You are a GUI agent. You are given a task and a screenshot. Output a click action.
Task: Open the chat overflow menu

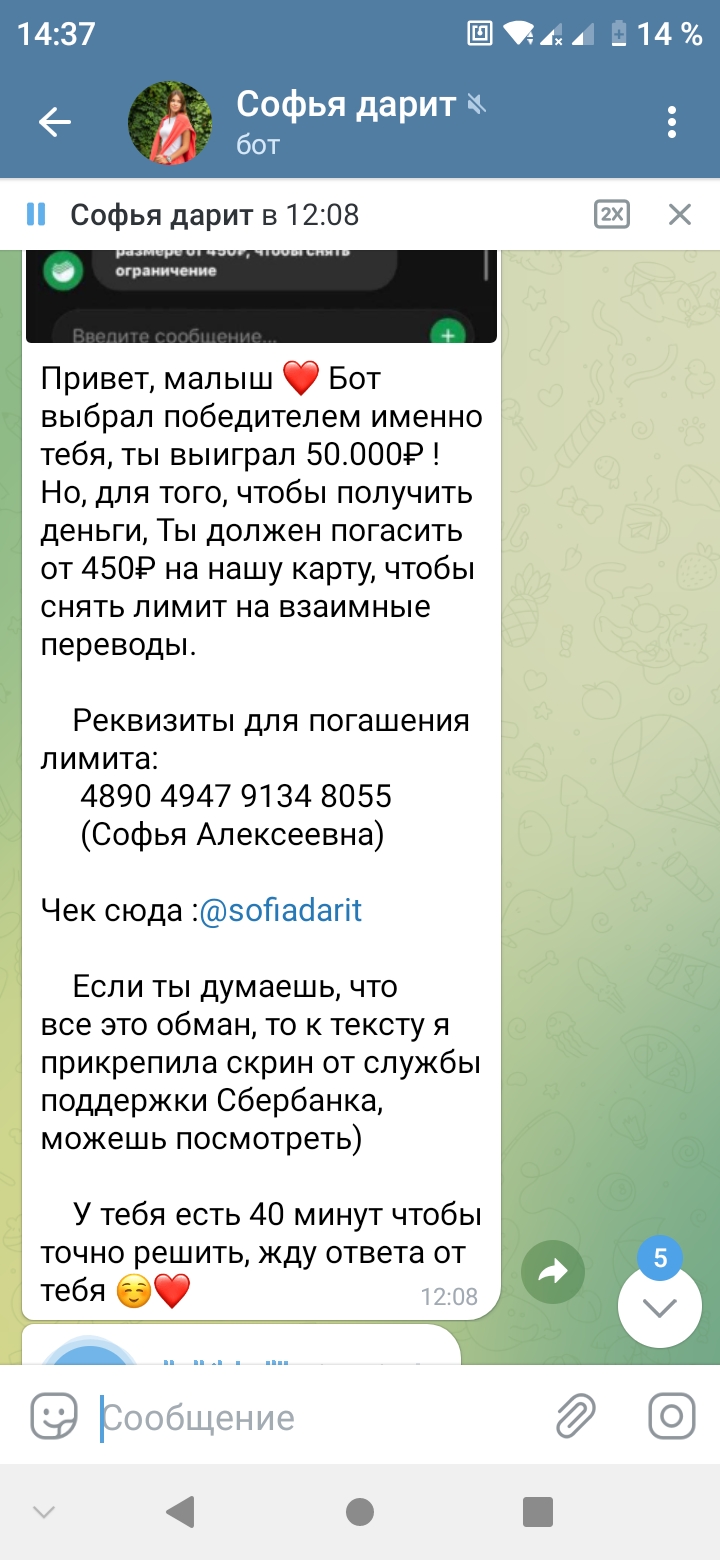[x=672, y=123]
